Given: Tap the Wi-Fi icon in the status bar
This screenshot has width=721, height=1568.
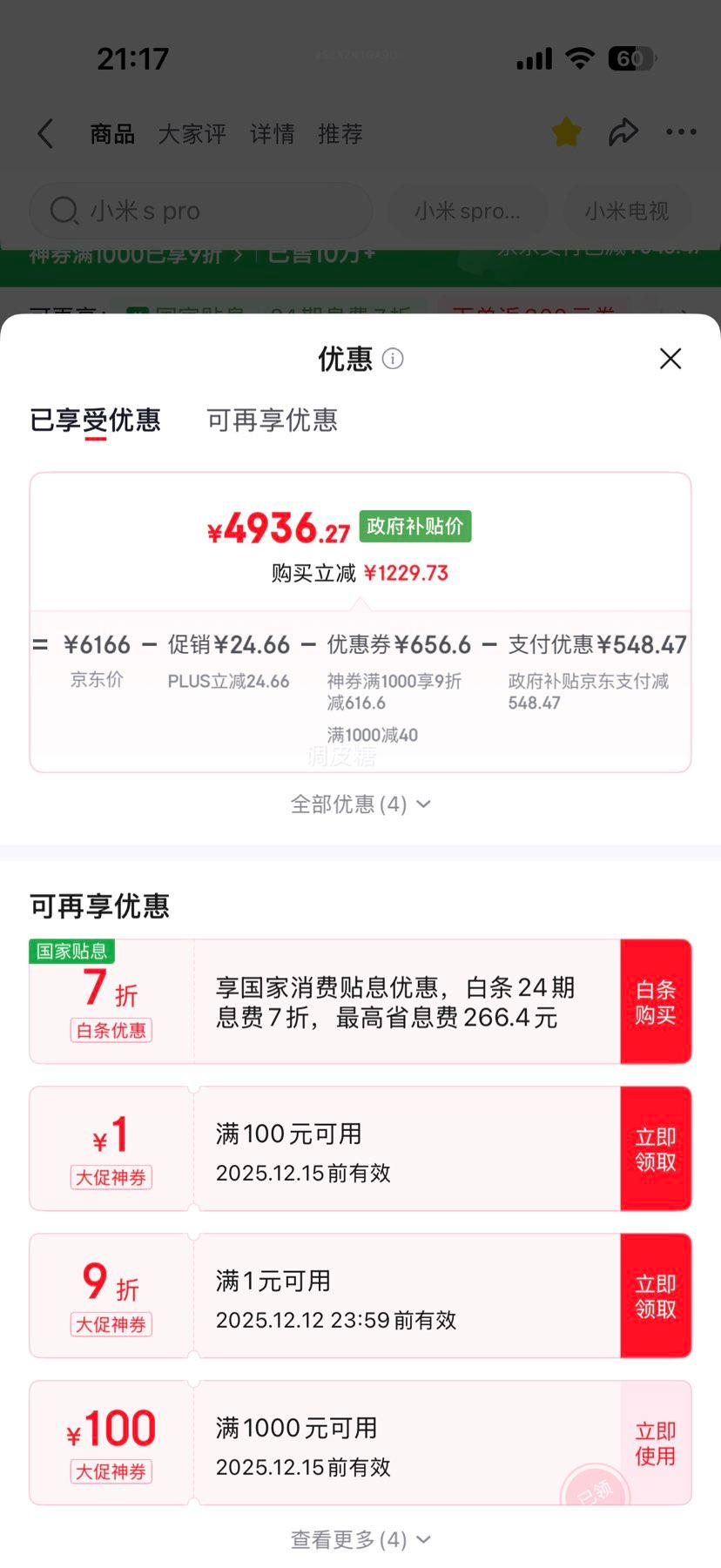Looking at the screenshot, I should tap(580, 57).
